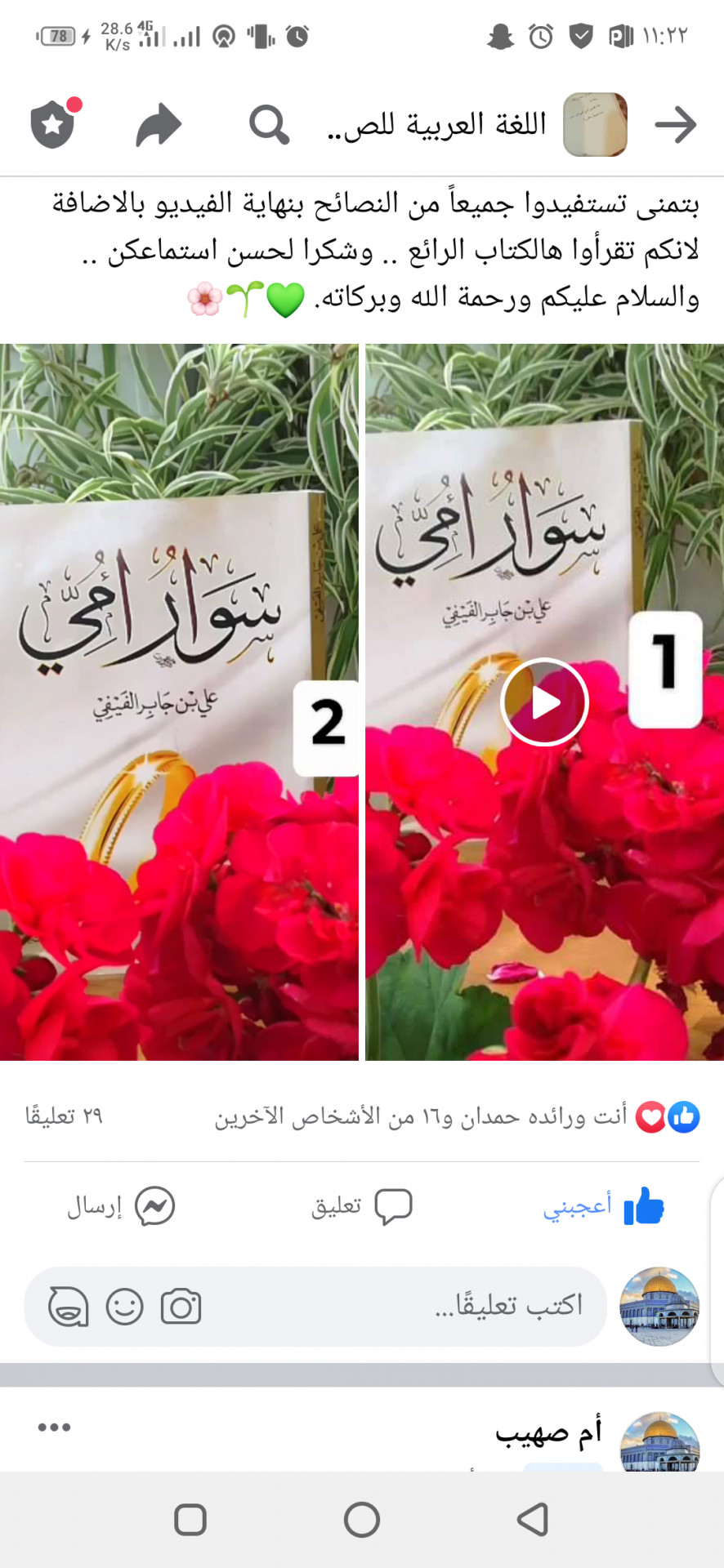Share the group with the arrow icon
This screenshot has width=724, height=1568.
pos(159,125)
